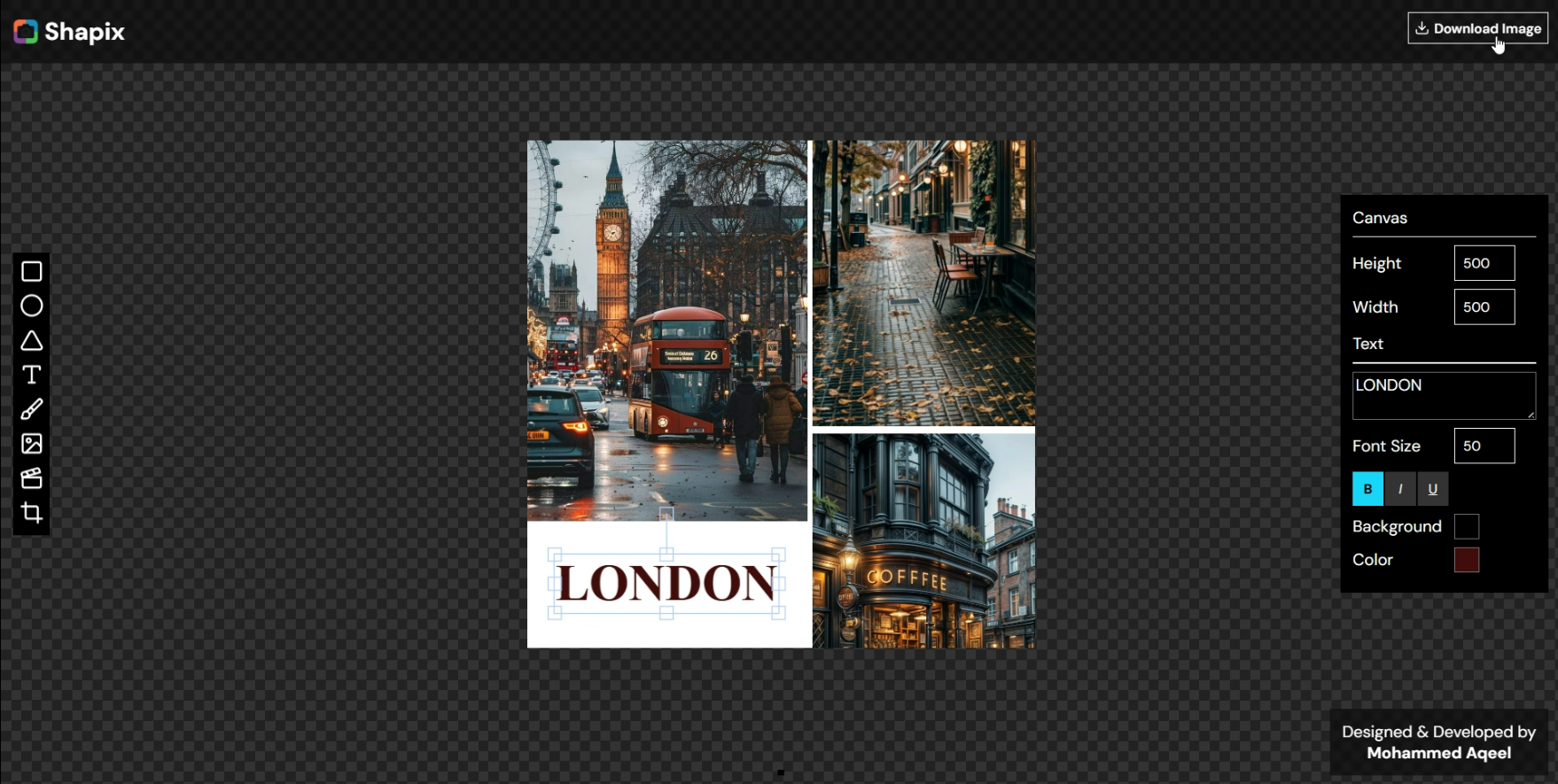Select the triangle shape tool
Image resolution: width=1558 pixels, height=784 pixels.
32,340
